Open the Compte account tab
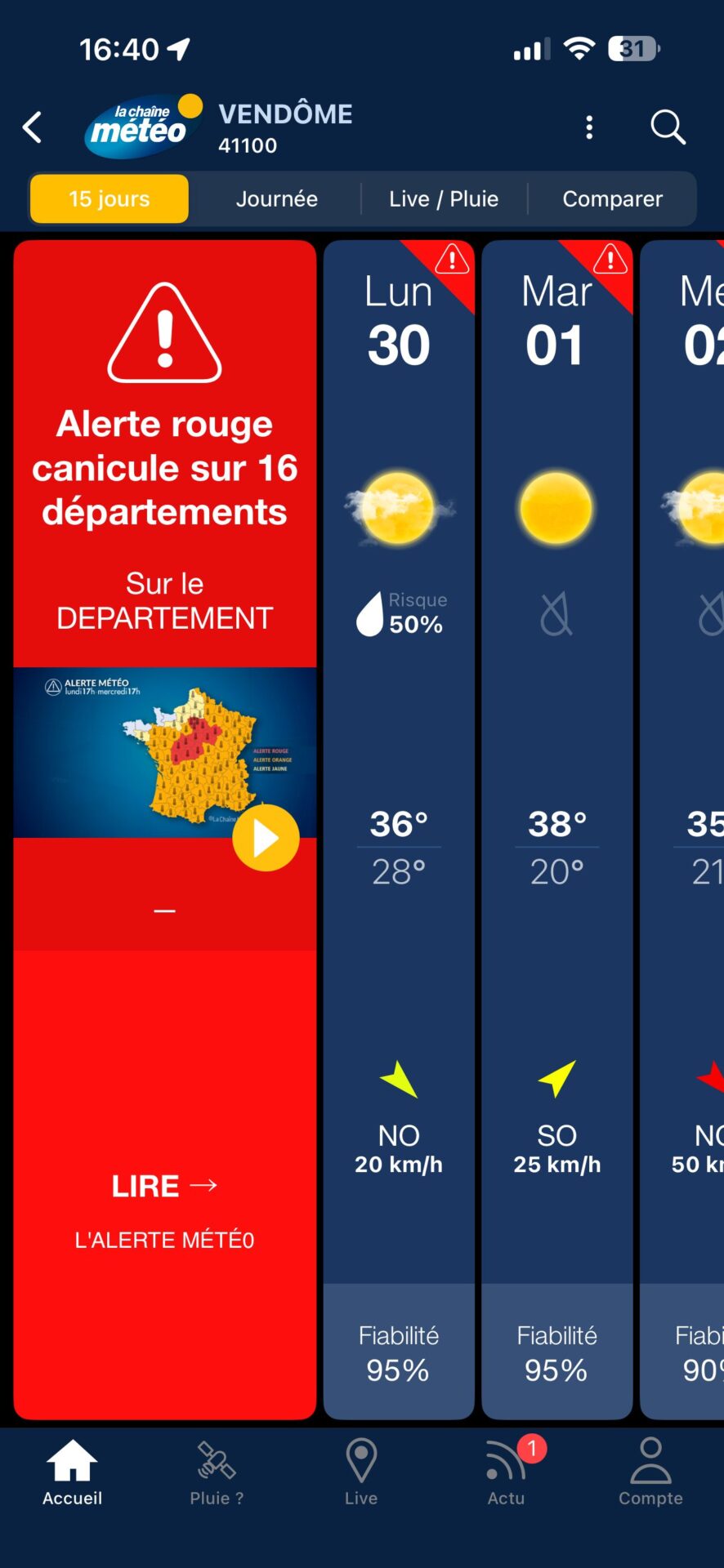 click(x=650, y=1473)
